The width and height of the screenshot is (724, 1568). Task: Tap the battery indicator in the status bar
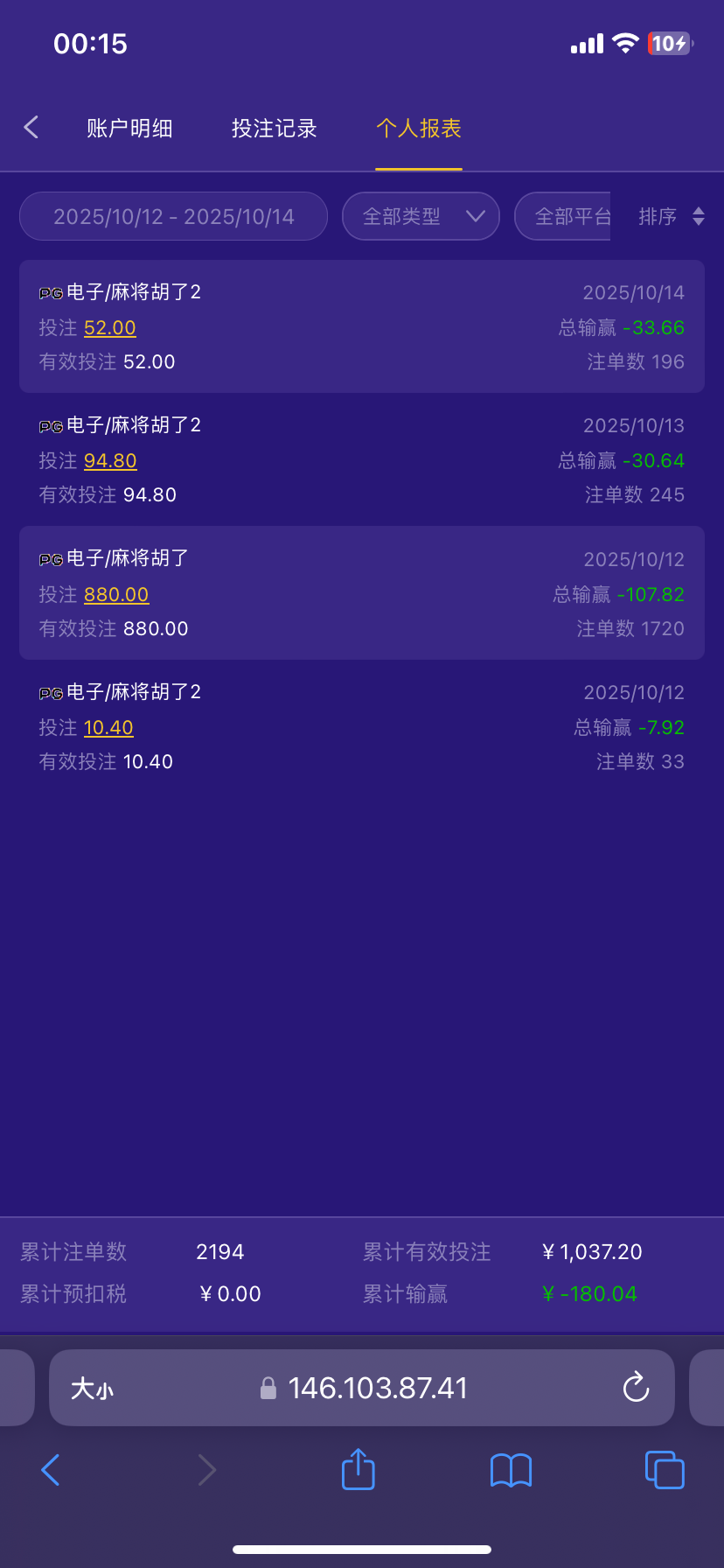point(668,43)
